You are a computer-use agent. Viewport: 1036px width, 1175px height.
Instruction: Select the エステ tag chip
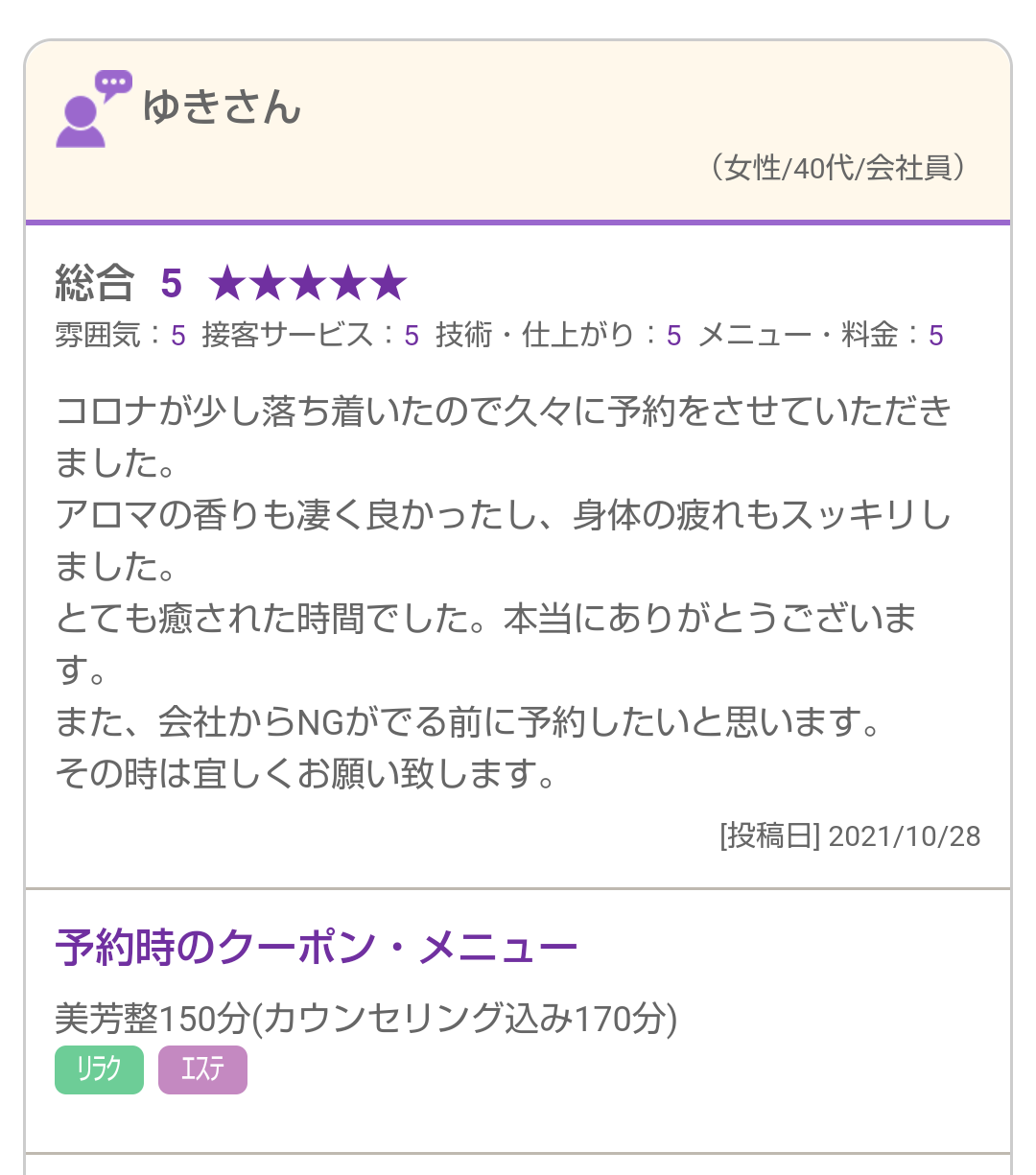pyautogui.click(x=202, y=1069)
